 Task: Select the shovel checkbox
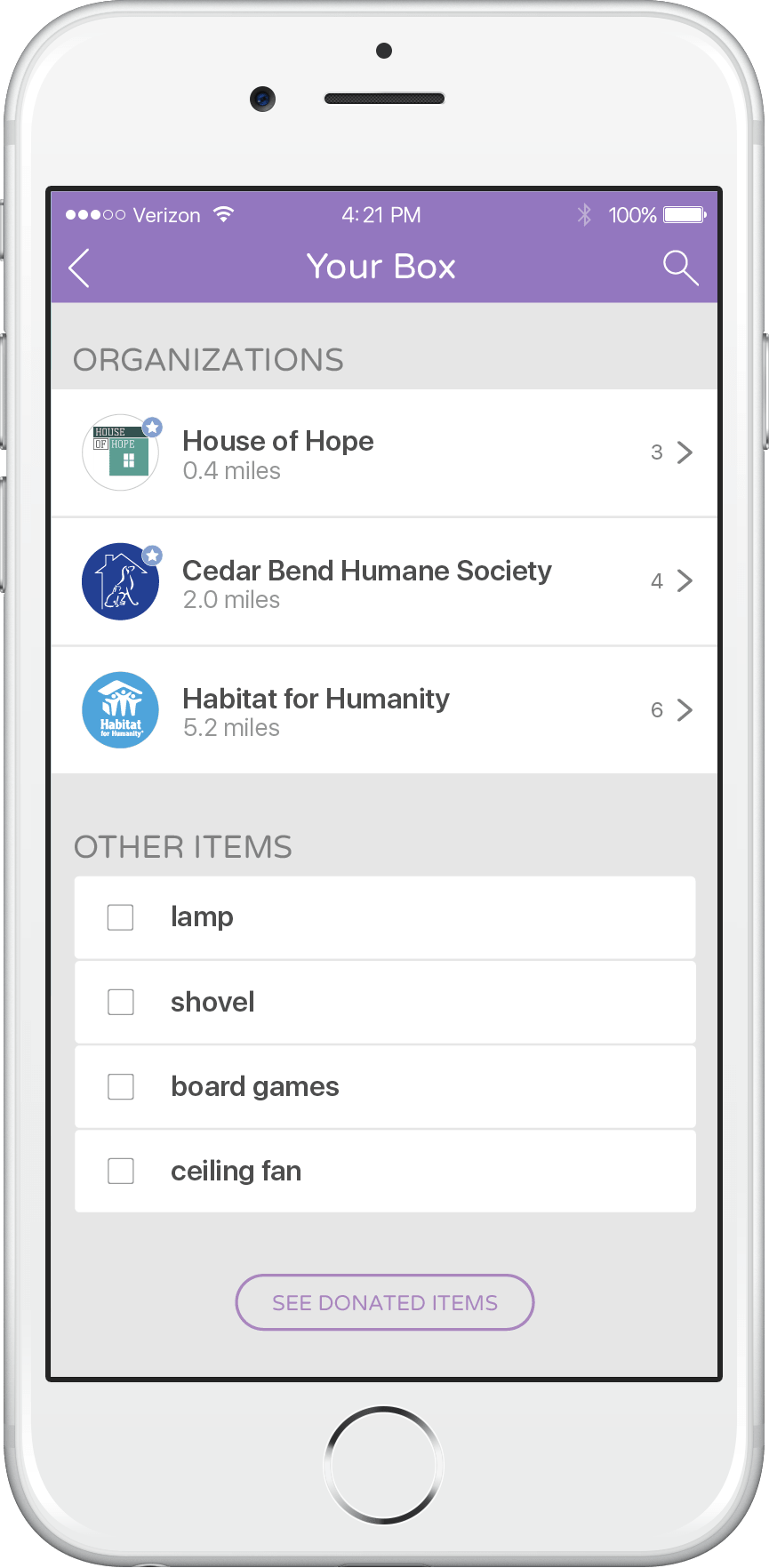(x=121, y=1003)
